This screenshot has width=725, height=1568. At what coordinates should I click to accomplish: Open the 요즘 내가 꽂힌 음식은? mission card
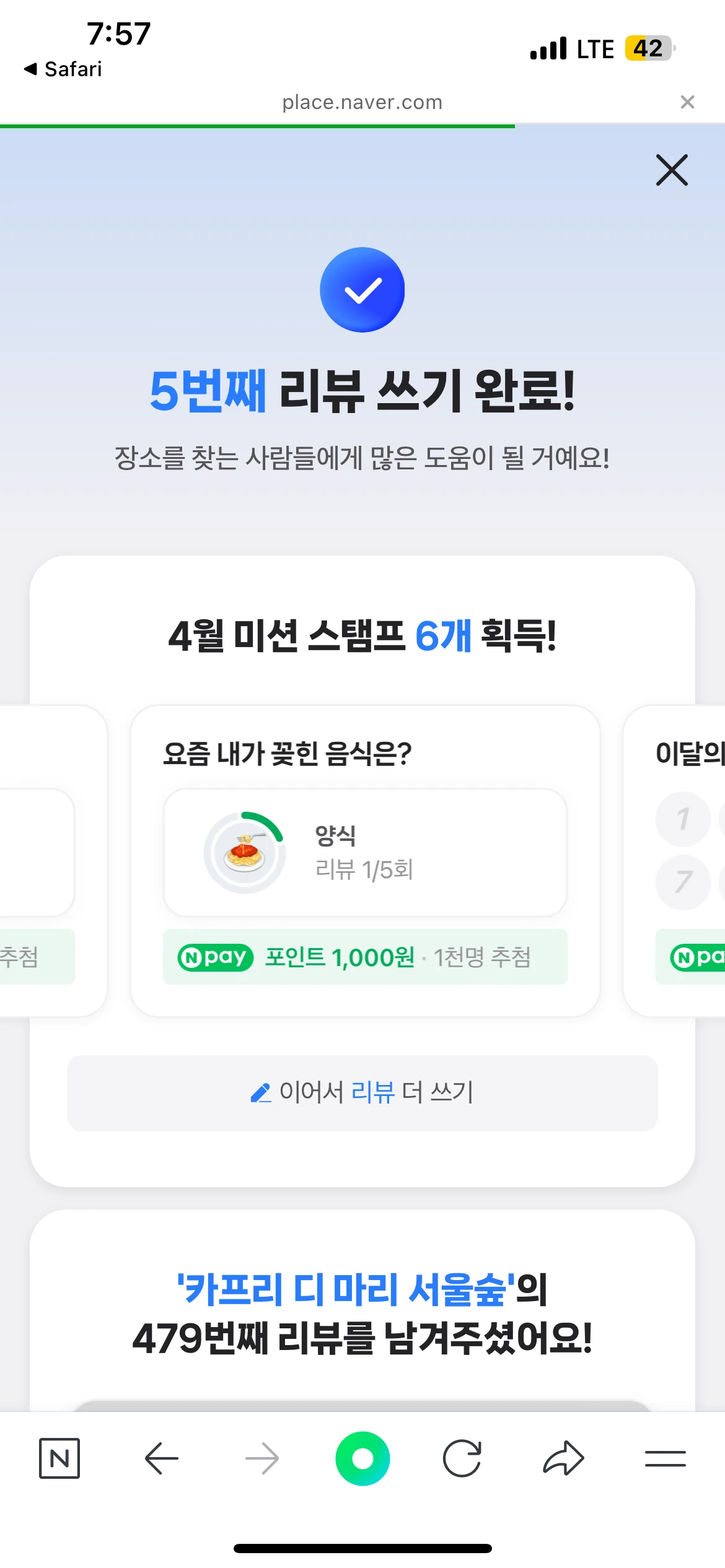pyautogui.click(x=365, y=860)
